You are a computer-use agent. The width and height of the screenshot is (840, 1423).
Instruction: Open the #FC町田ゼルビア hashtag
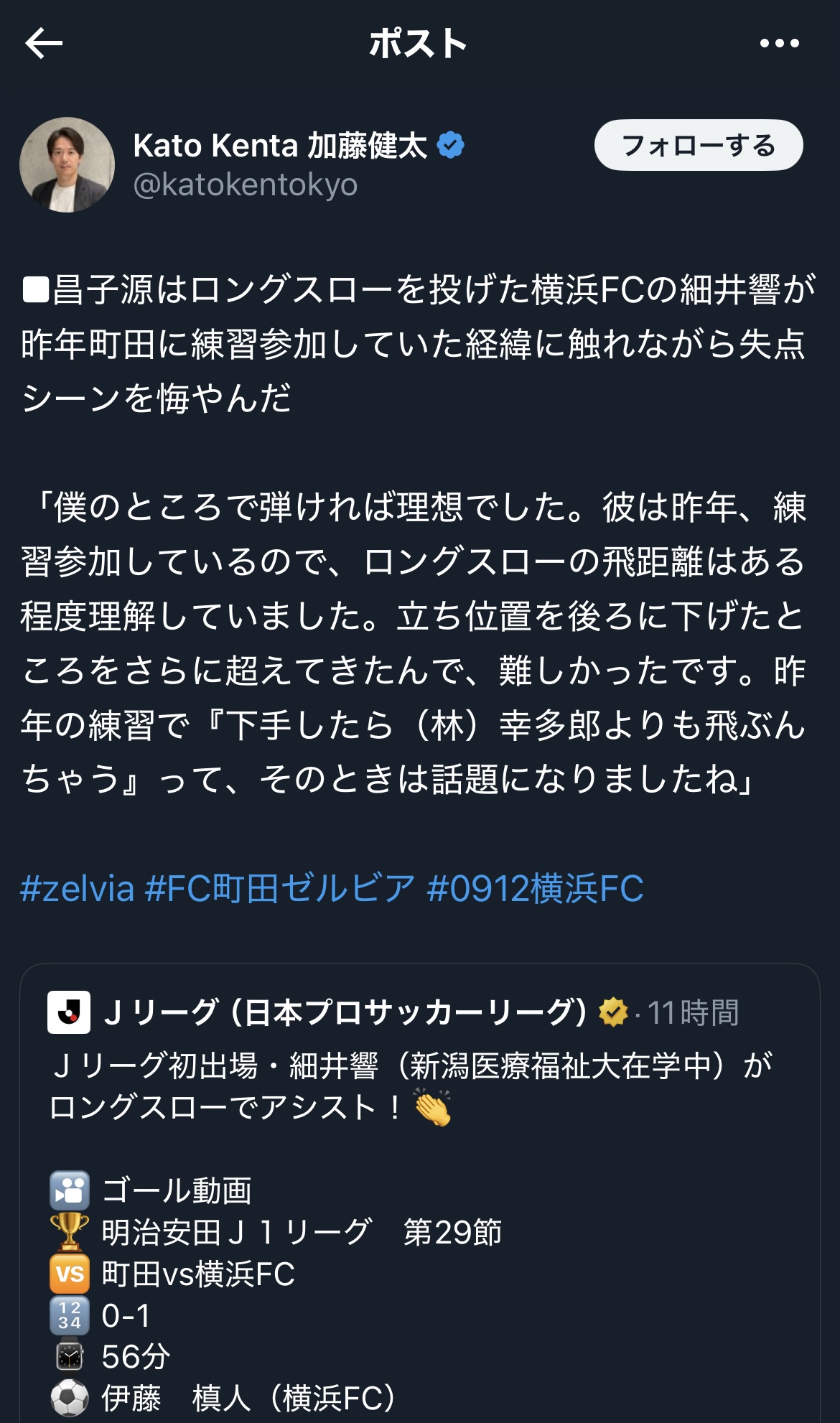[x=280, y=889]
